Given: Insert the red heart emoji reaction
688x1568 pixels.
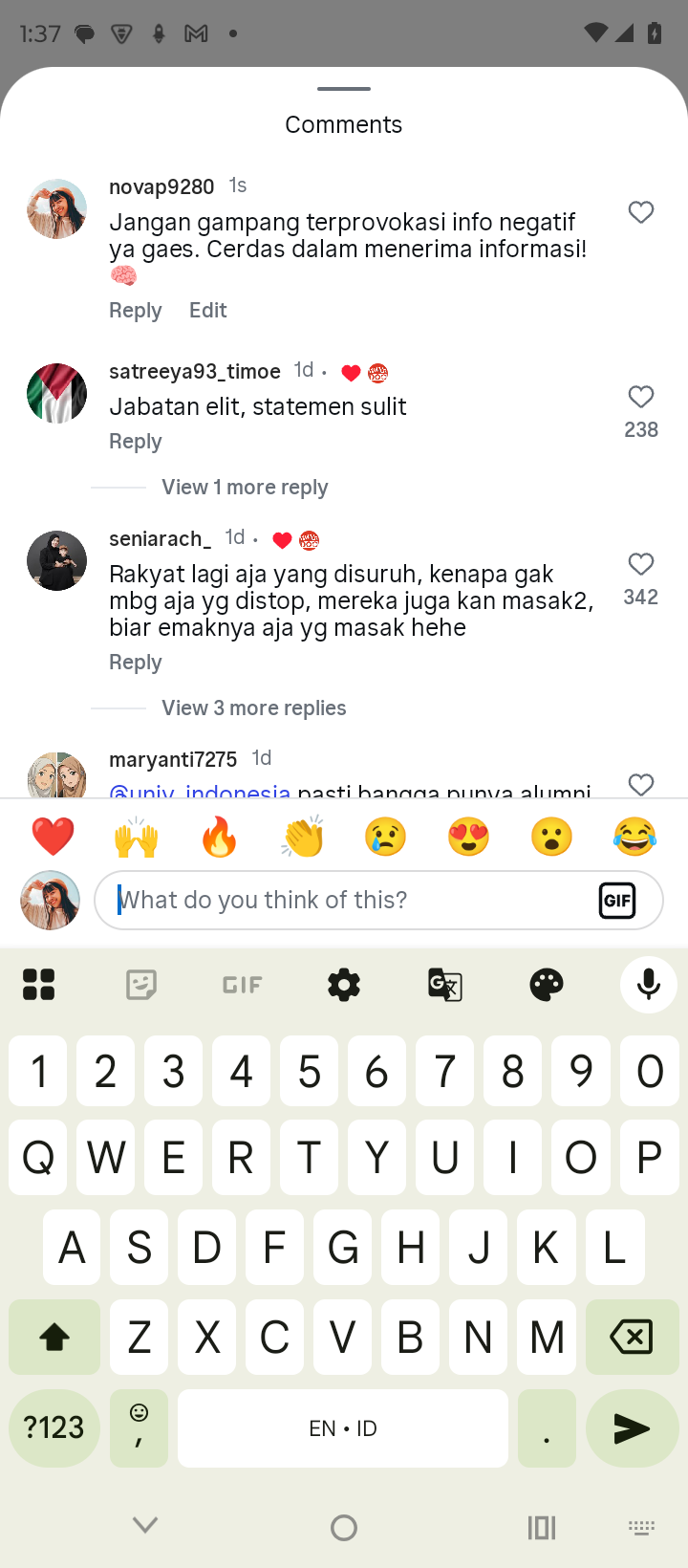Looking at the screenshot, I should point(53,838).
